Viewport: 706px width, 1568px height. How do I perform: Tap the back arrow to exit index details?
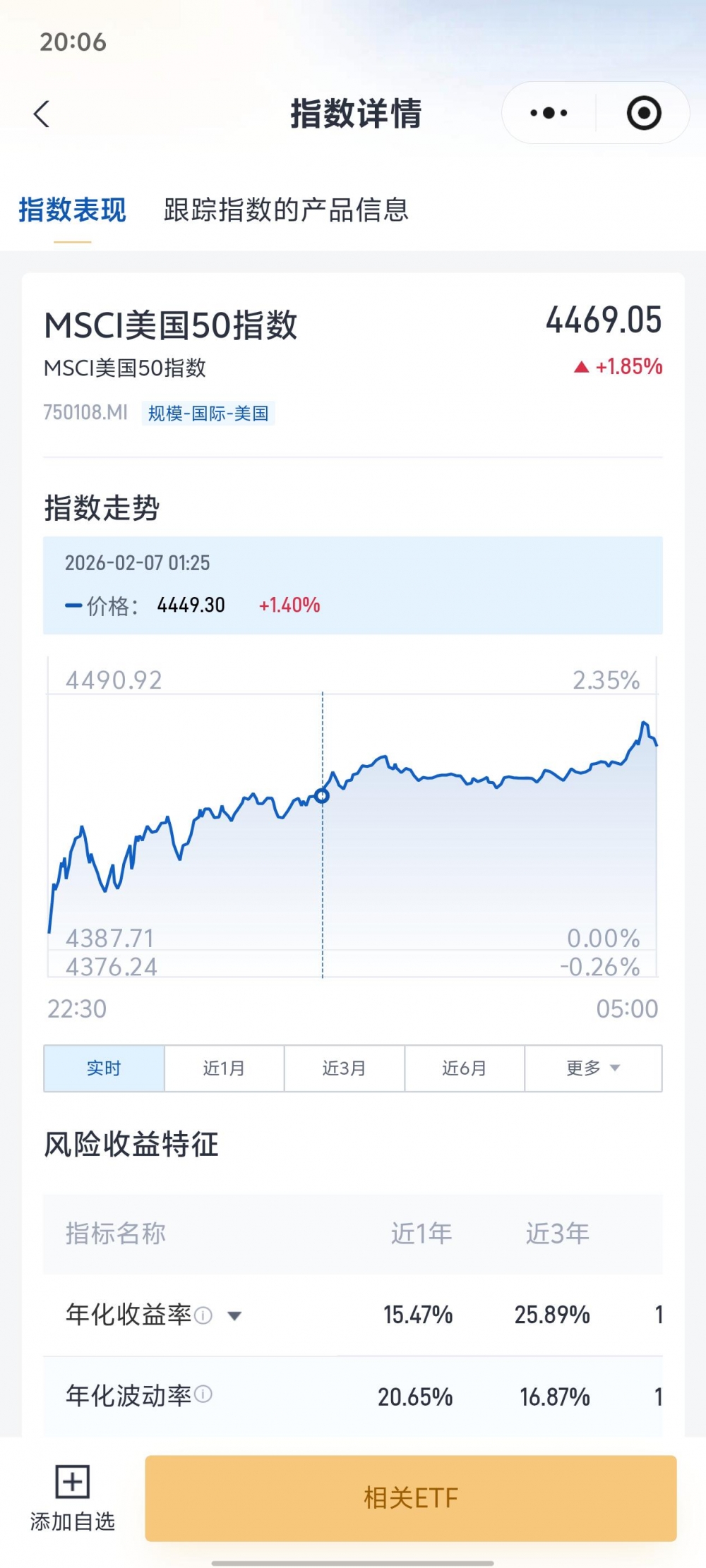pos(42,114)
